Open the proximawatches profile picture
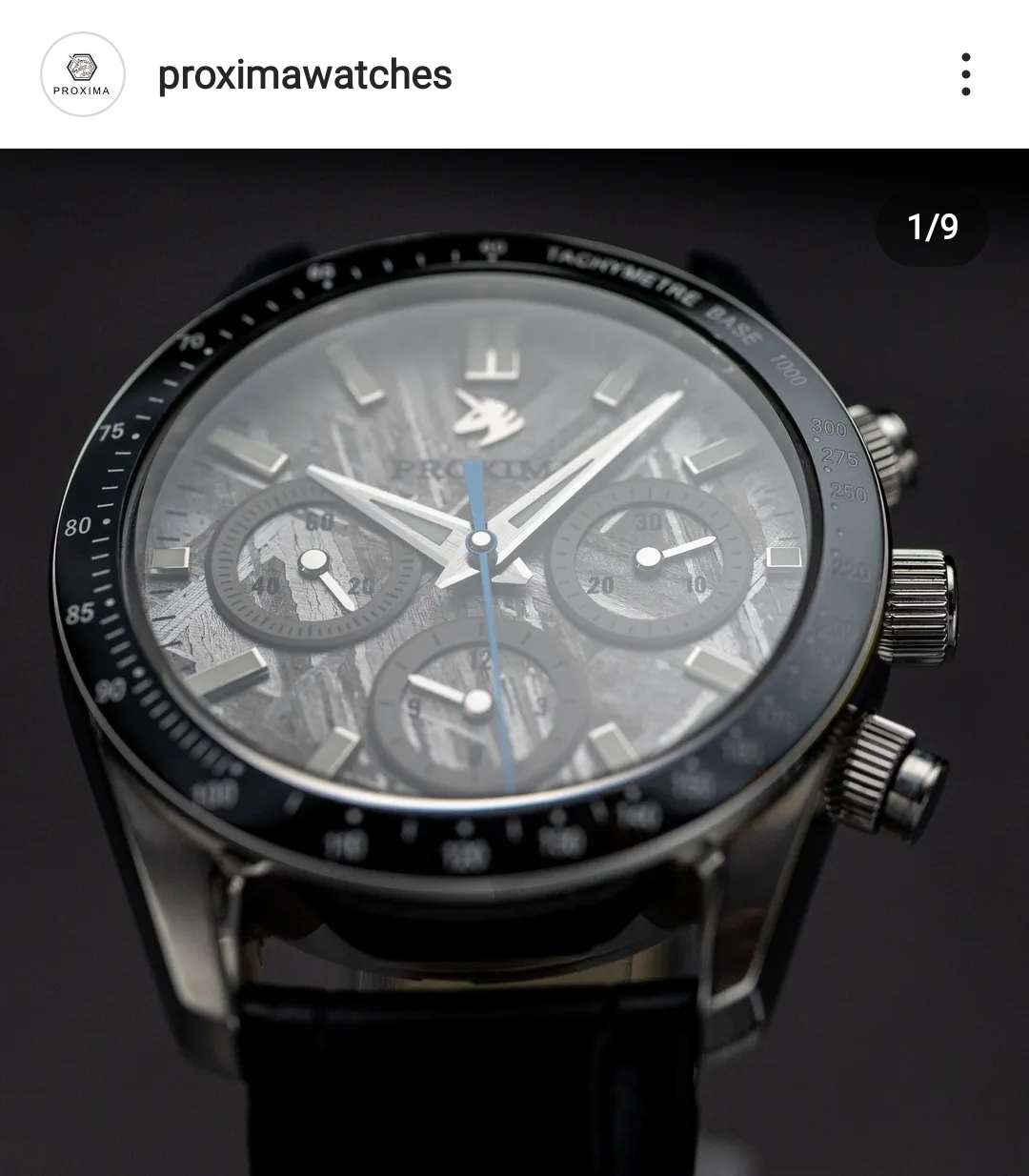1029x1176 pixels. (x=83, y=74)
